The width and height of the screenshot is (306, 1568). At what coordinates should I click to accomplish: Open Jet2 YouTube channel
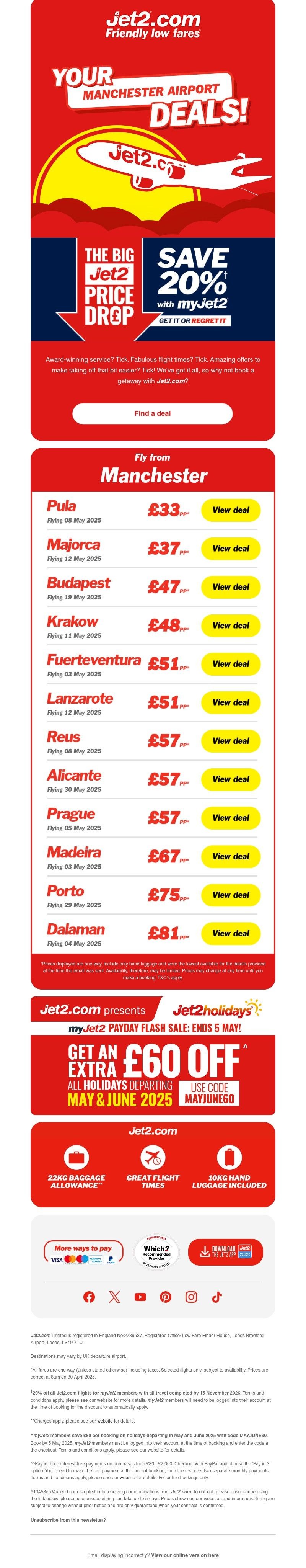[x=140, y=1297]
